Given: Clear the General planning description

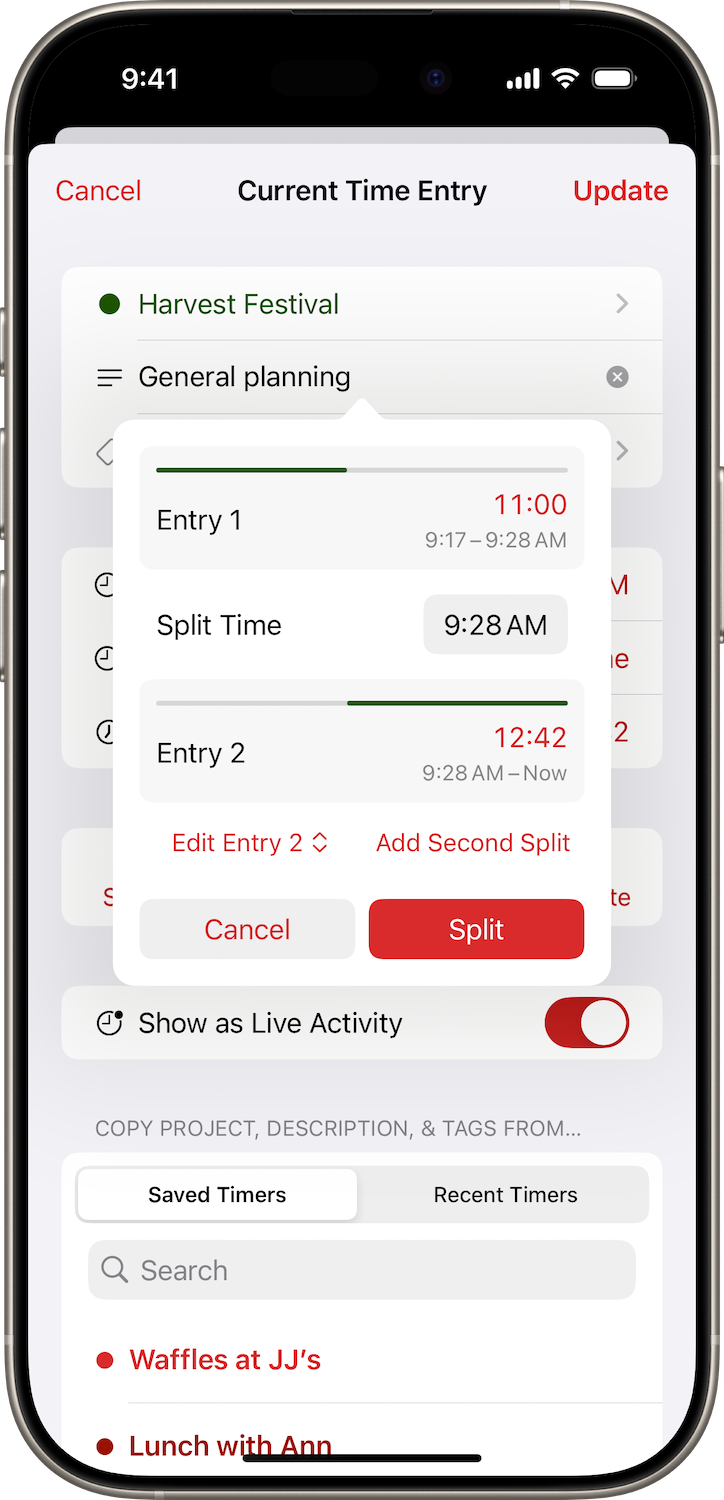Looking at the screenshot, I should [x=618, y=377].
